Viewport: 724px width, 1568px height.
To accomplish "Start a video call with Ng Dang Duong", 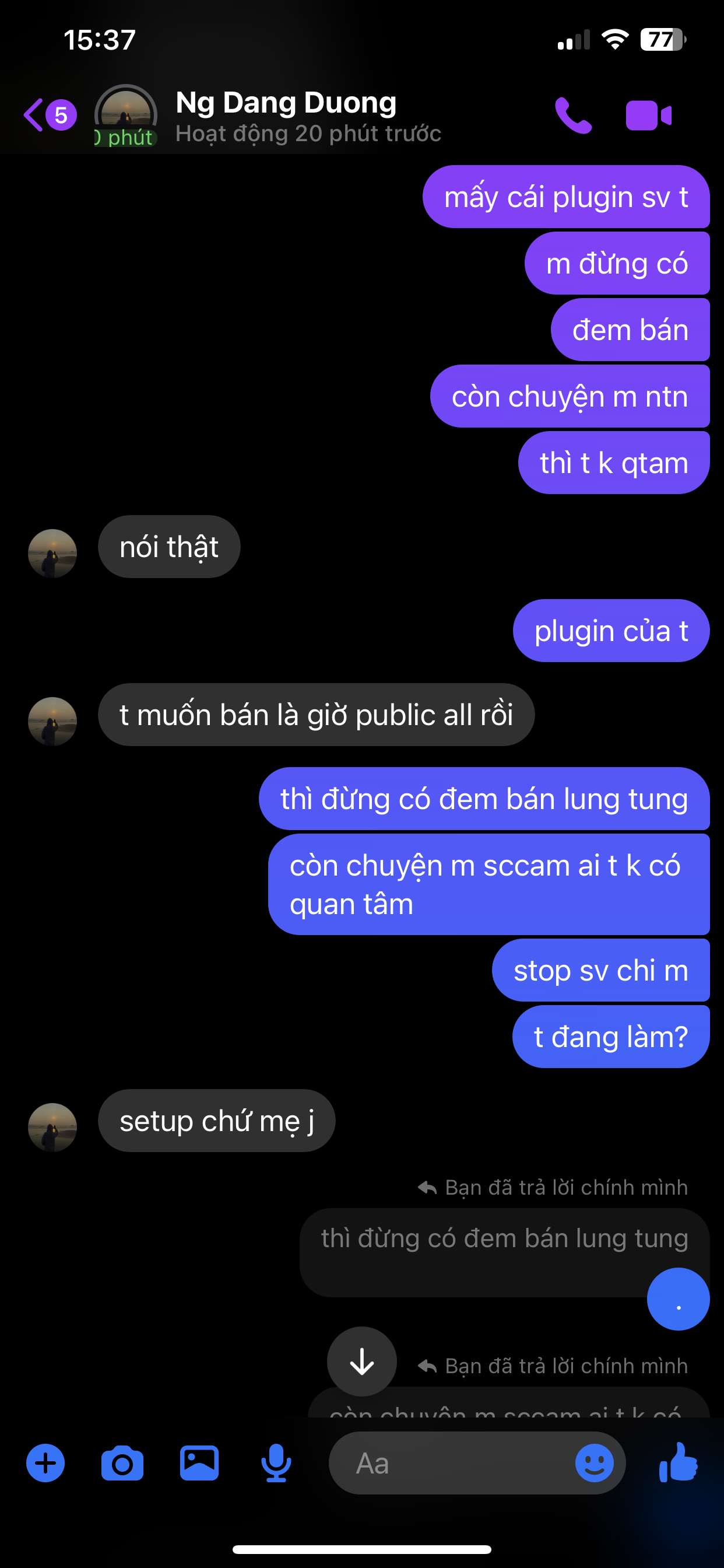I will [649, 115].
